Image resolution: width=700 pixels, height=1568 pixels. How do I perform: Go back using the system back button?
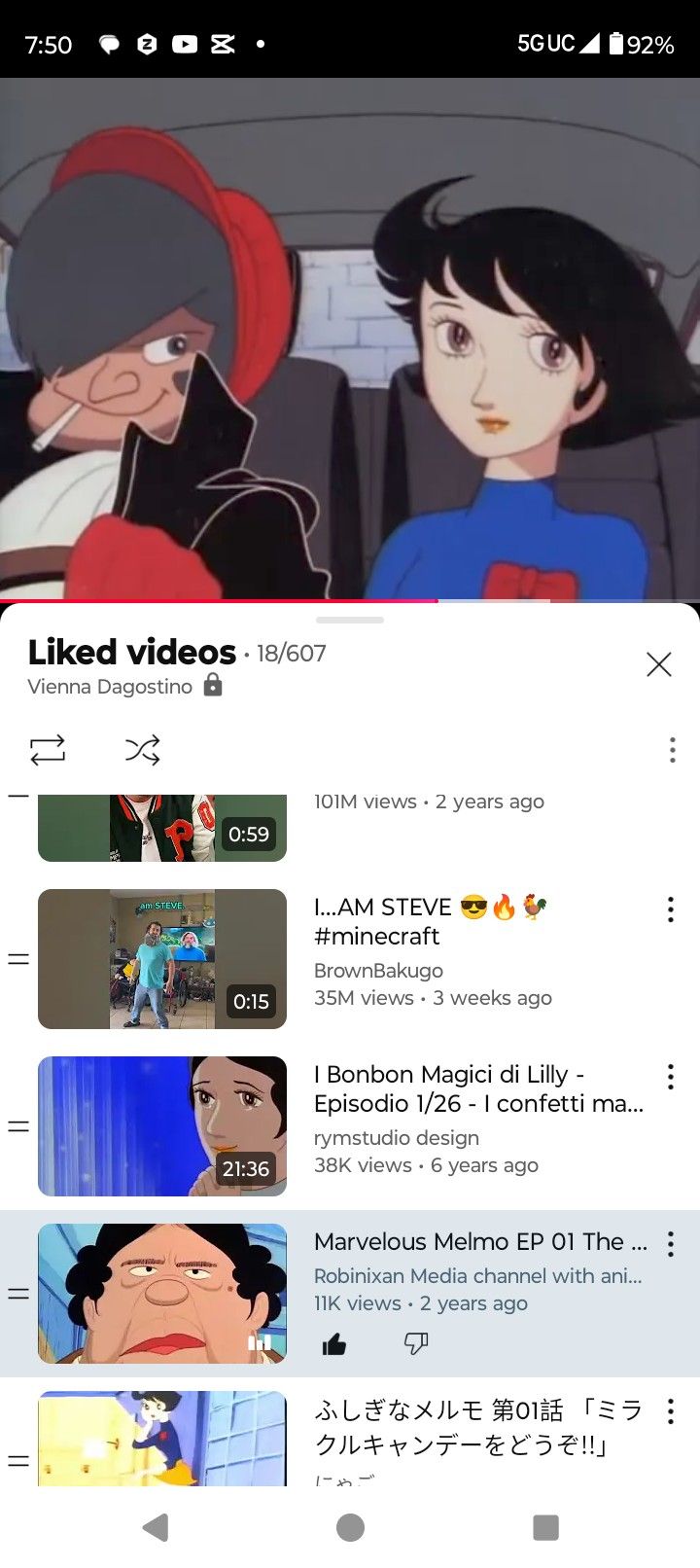tap(156, 1527)
